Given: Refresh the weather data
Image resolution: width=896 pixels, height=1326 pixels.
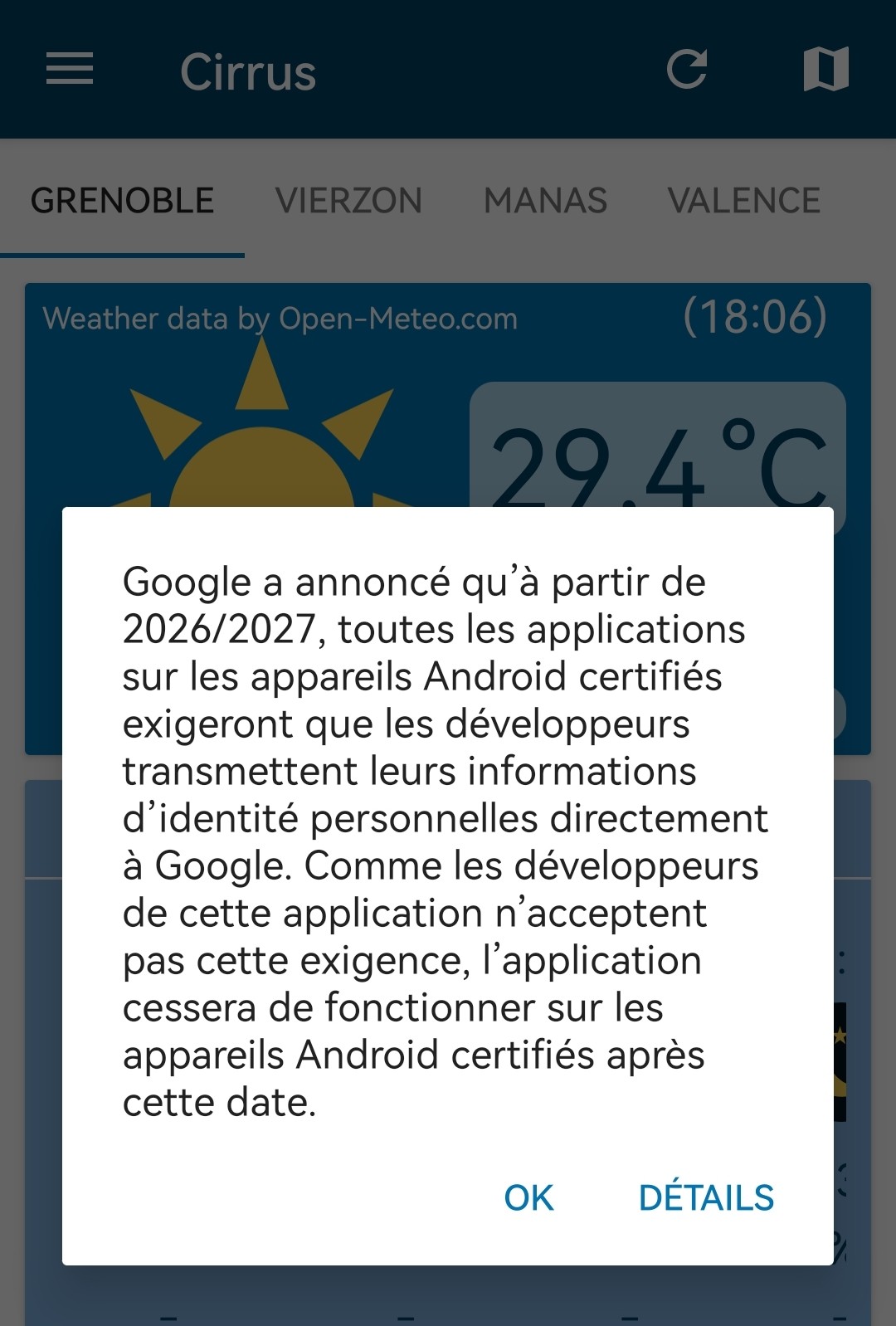Looking at the screenshot, I should click(x=687, y=69).
